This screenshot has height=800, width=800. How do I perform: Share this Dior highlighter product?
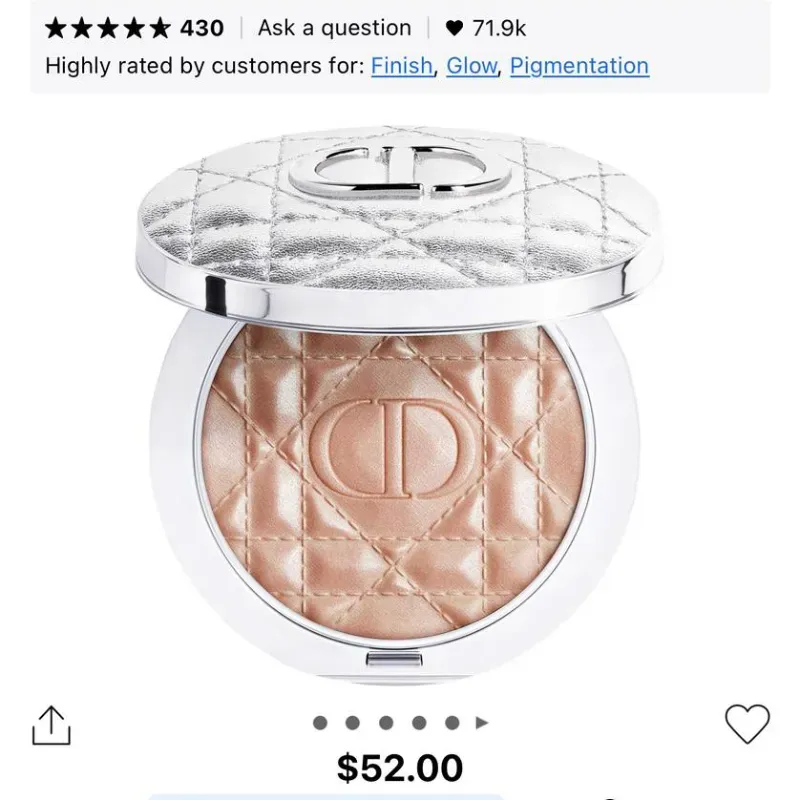pos(52,725)
